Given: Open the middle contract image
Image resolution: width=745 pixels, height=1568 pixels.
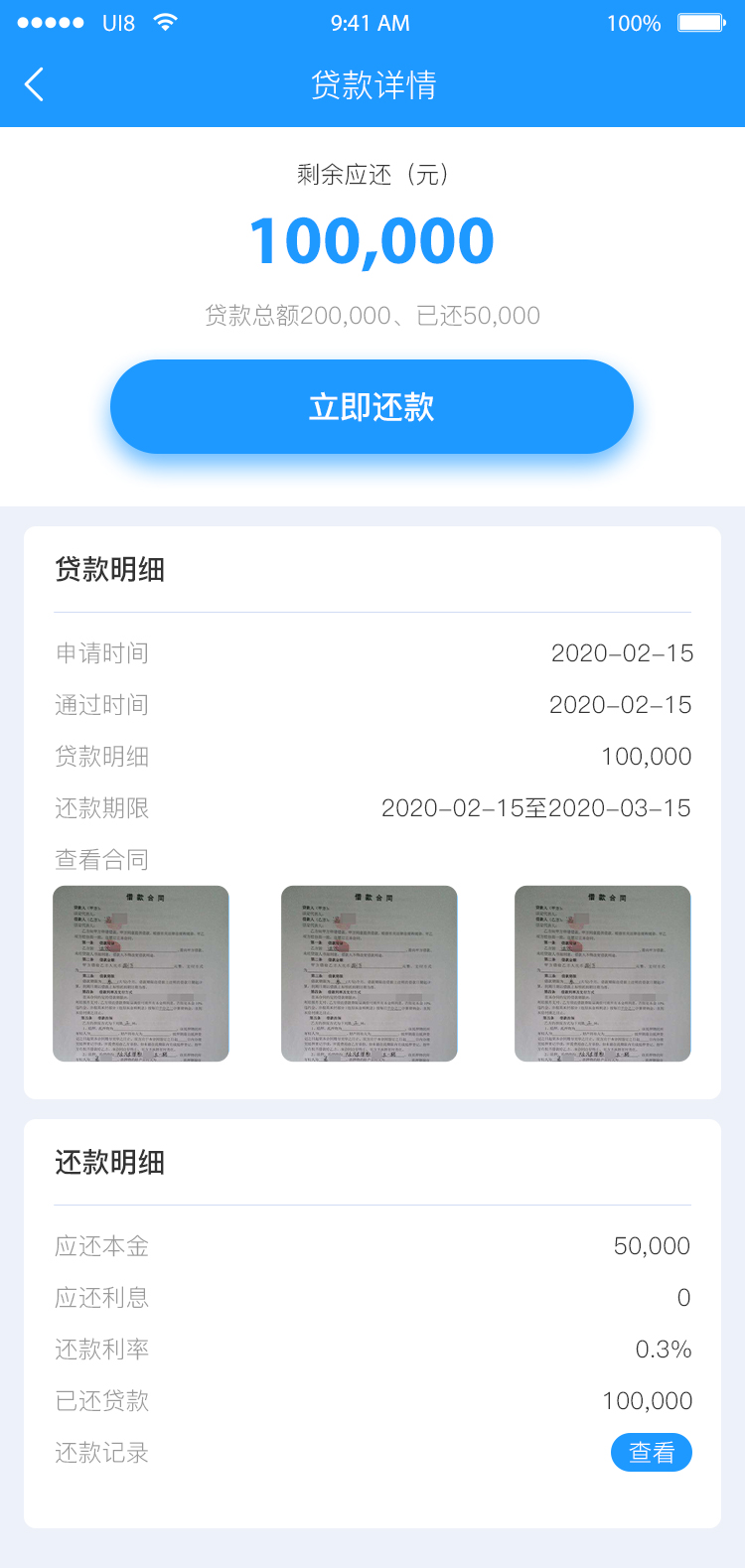Looking at the screenshot, I should pyautogui.click(x=370, y=973).
